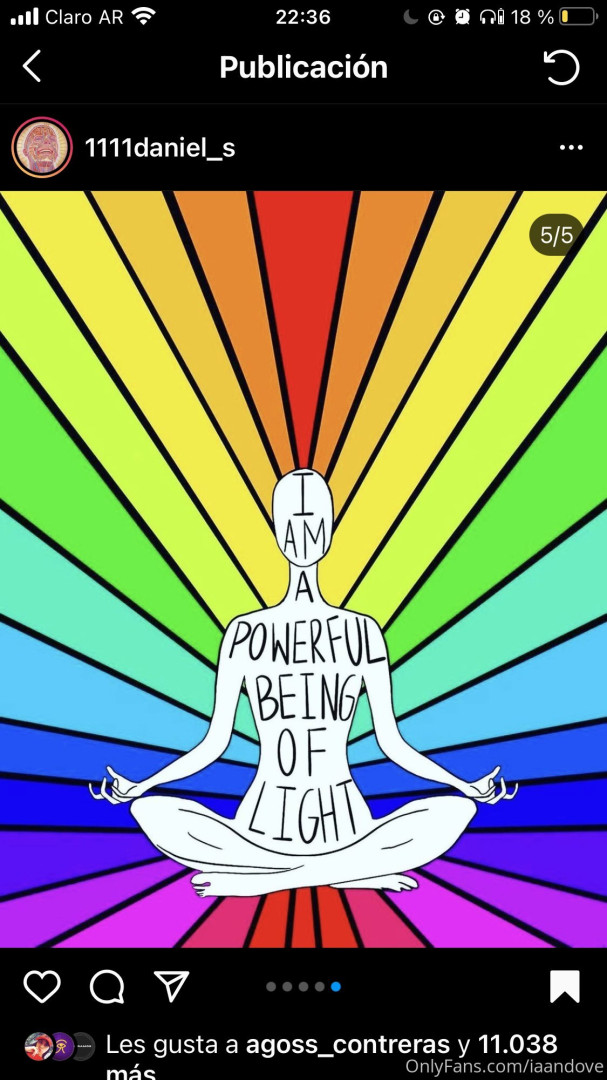Share post via paper plane icon

pyautogui.click(x=171, y=987)
